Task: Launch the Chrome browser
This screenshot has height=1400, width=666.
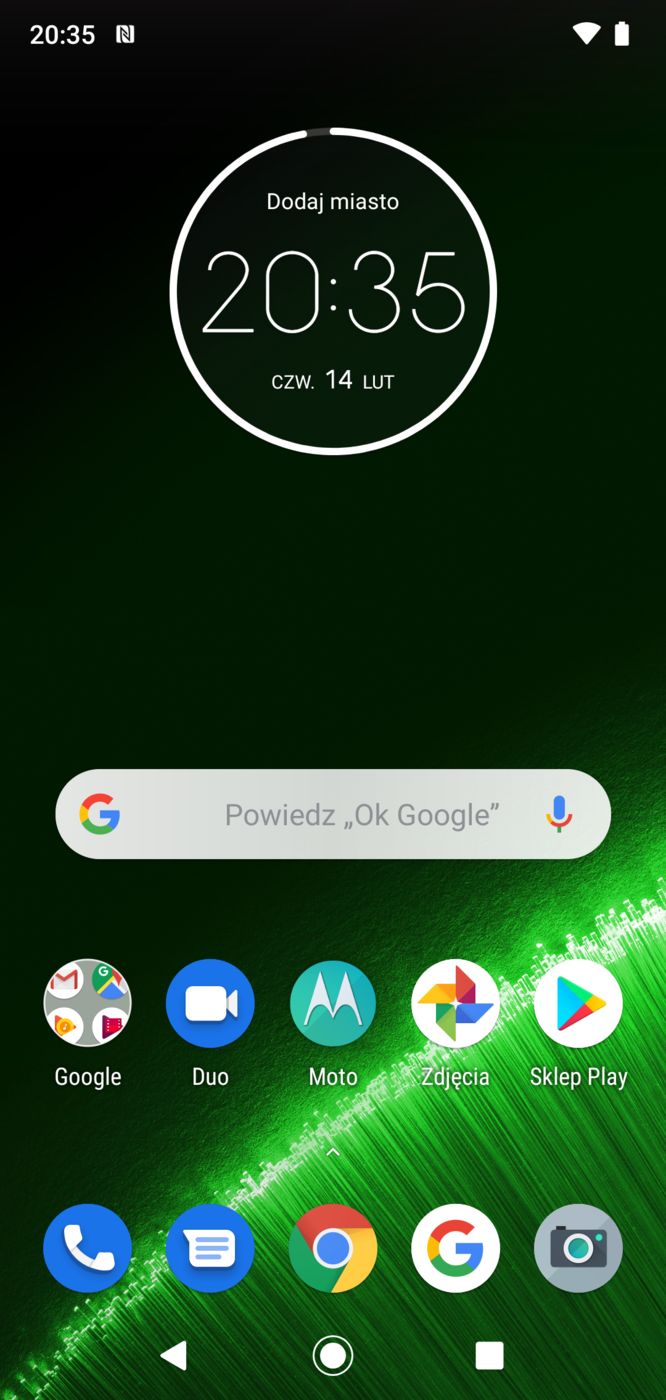Action: click(333, 1248)
